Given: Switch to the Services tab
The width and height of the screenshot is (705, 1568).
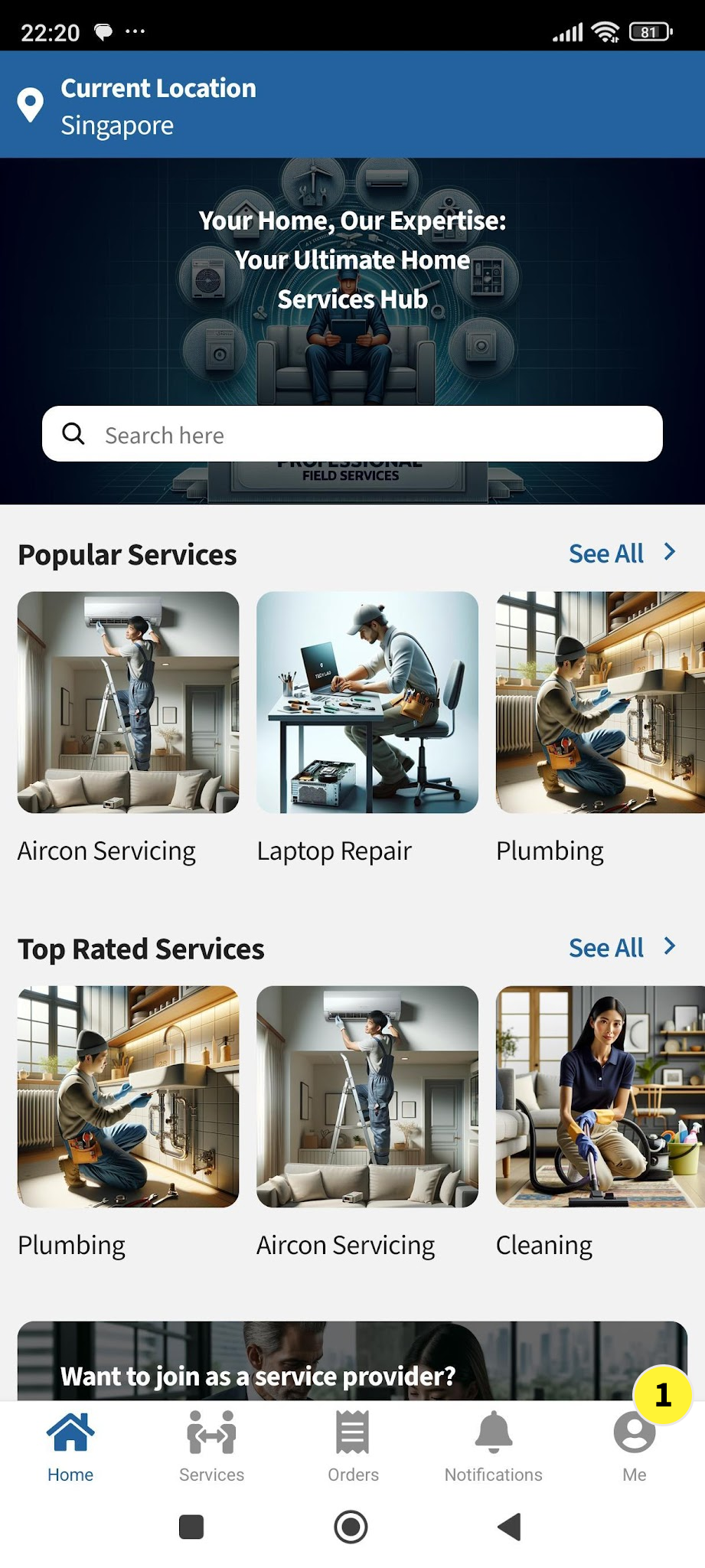Looking at the screenshot, I should tap(211, 1445).
